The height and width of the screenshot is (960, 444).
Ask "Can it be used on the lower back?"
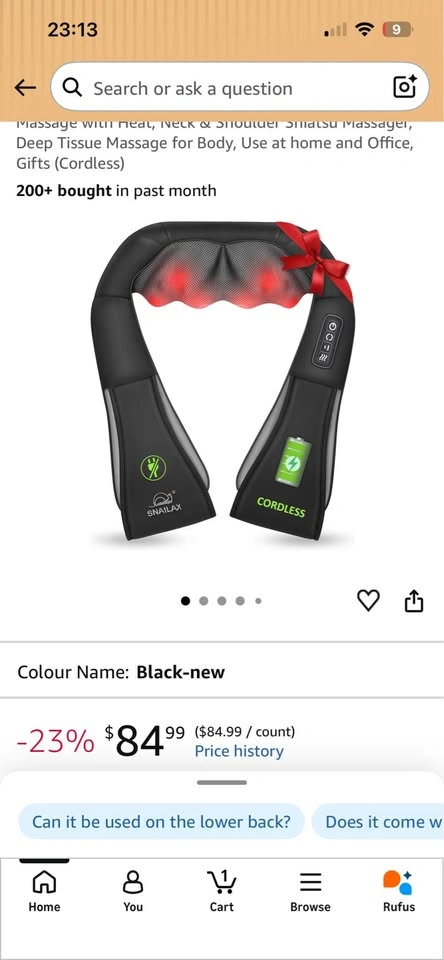(x=161, y=821)
